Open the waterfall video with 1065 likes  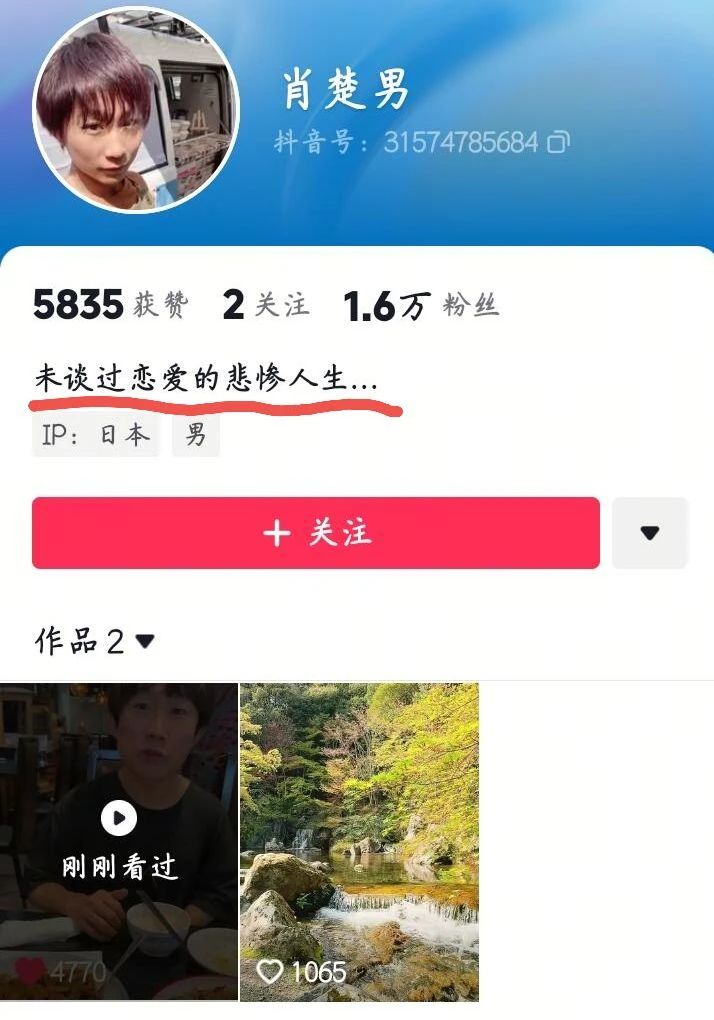[x=359, y=840]
